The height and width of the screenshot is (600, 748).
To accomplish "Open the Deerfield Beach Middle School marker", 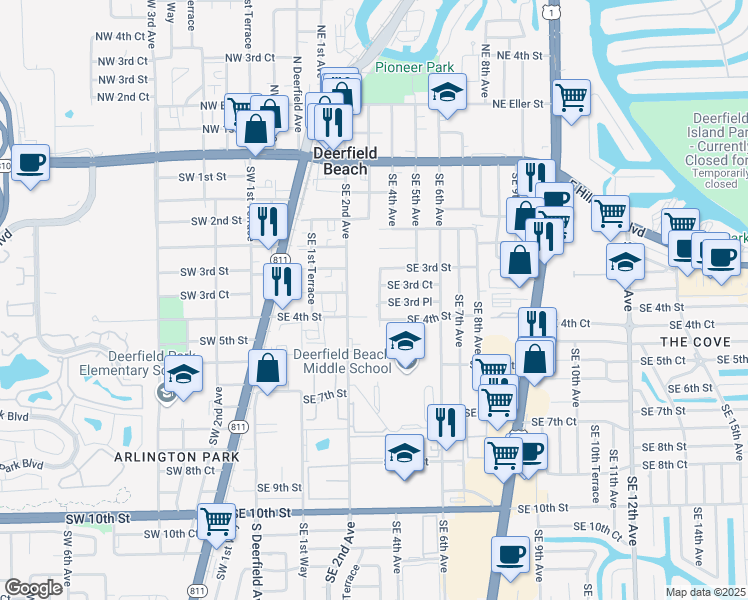I will tap(405, 341).
